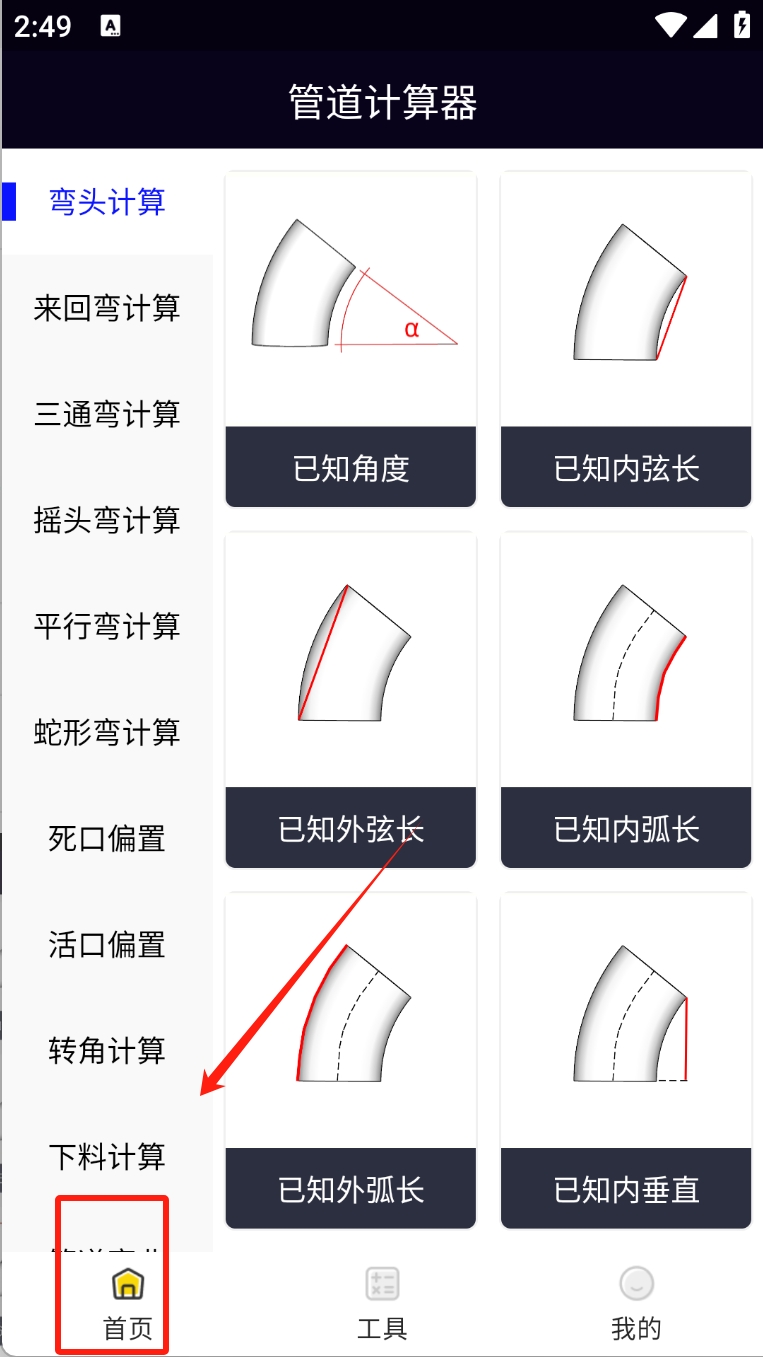Select 摇头弯计算 from the sidebar
763x1357 pixels.
point(107,520)
